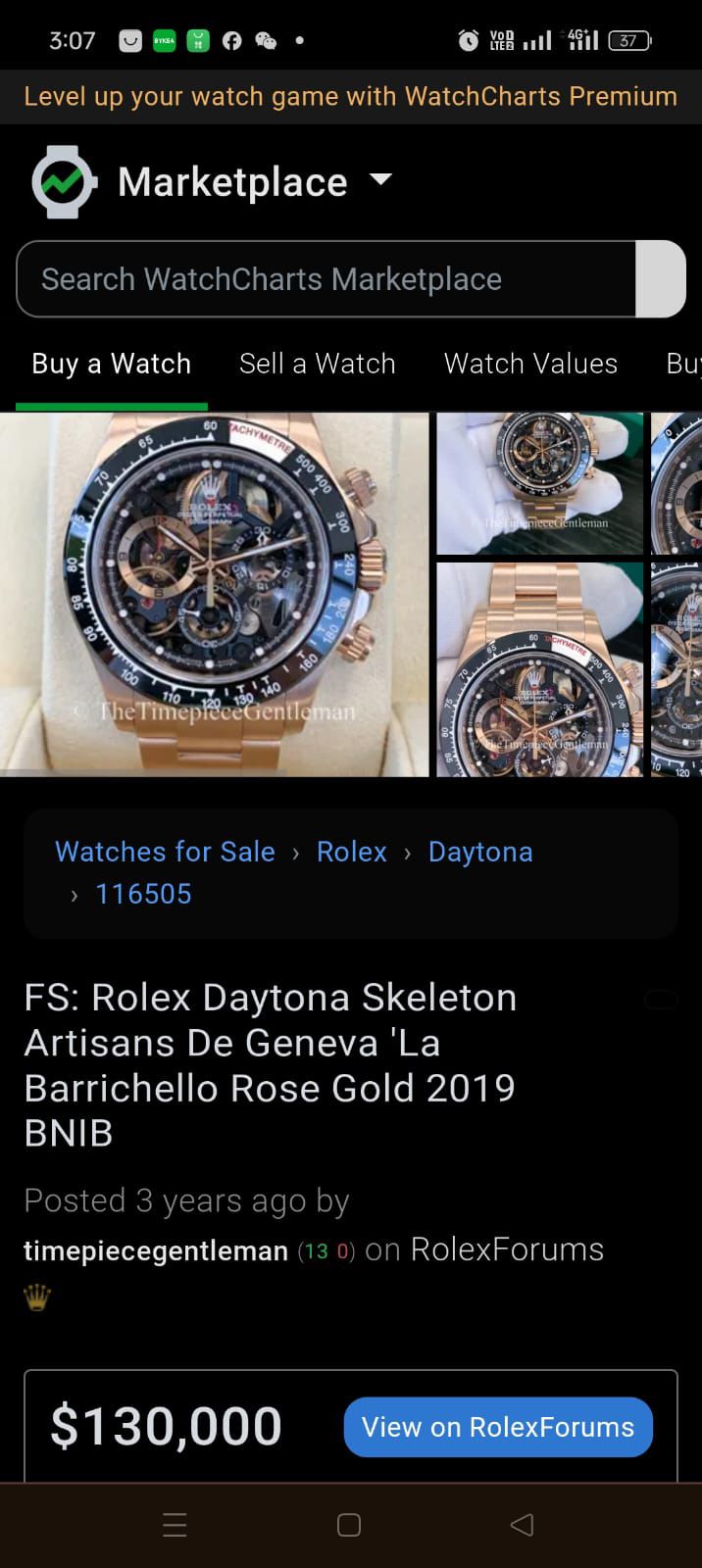Select the Buy a Watch tab
702x1568 pixels.
coord(112,364)
